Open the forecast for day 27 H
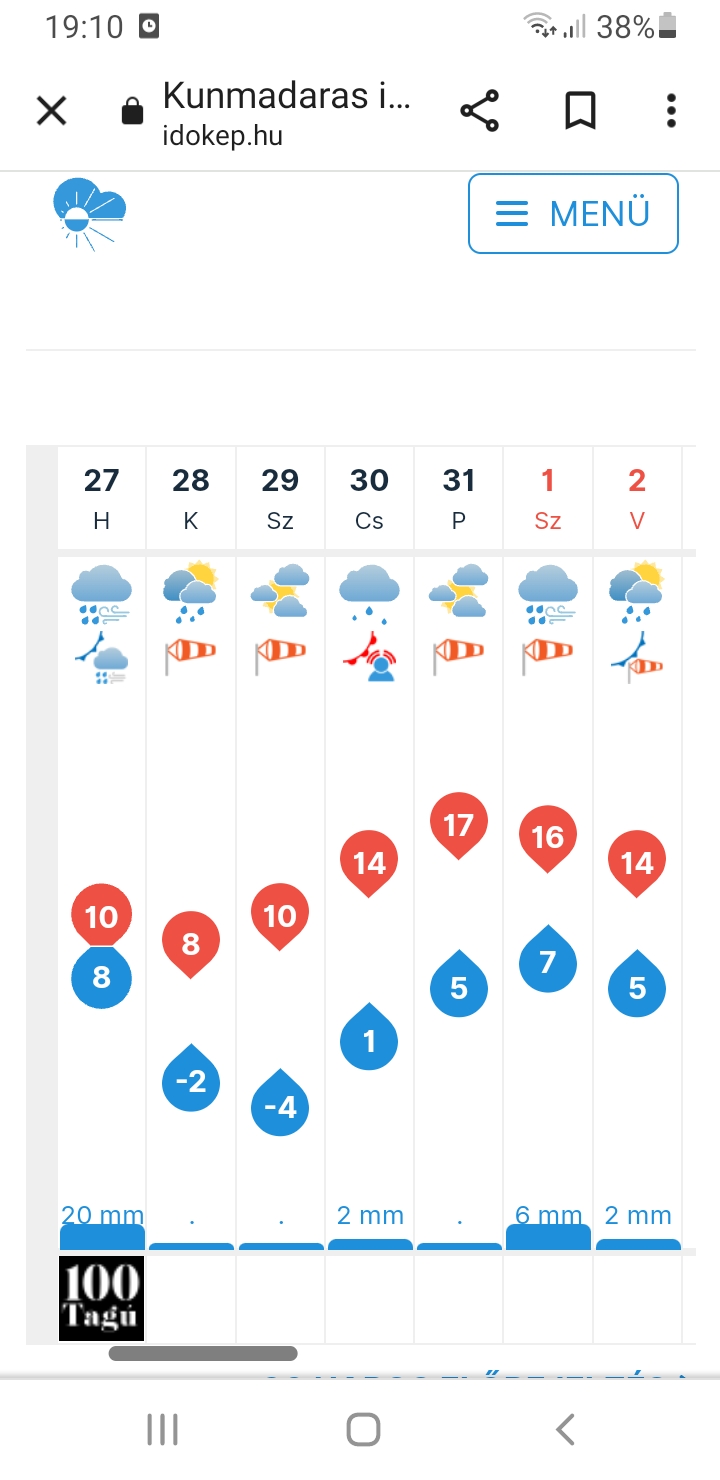The width and height of the screenshot is (720, 1480). [101, 498]
